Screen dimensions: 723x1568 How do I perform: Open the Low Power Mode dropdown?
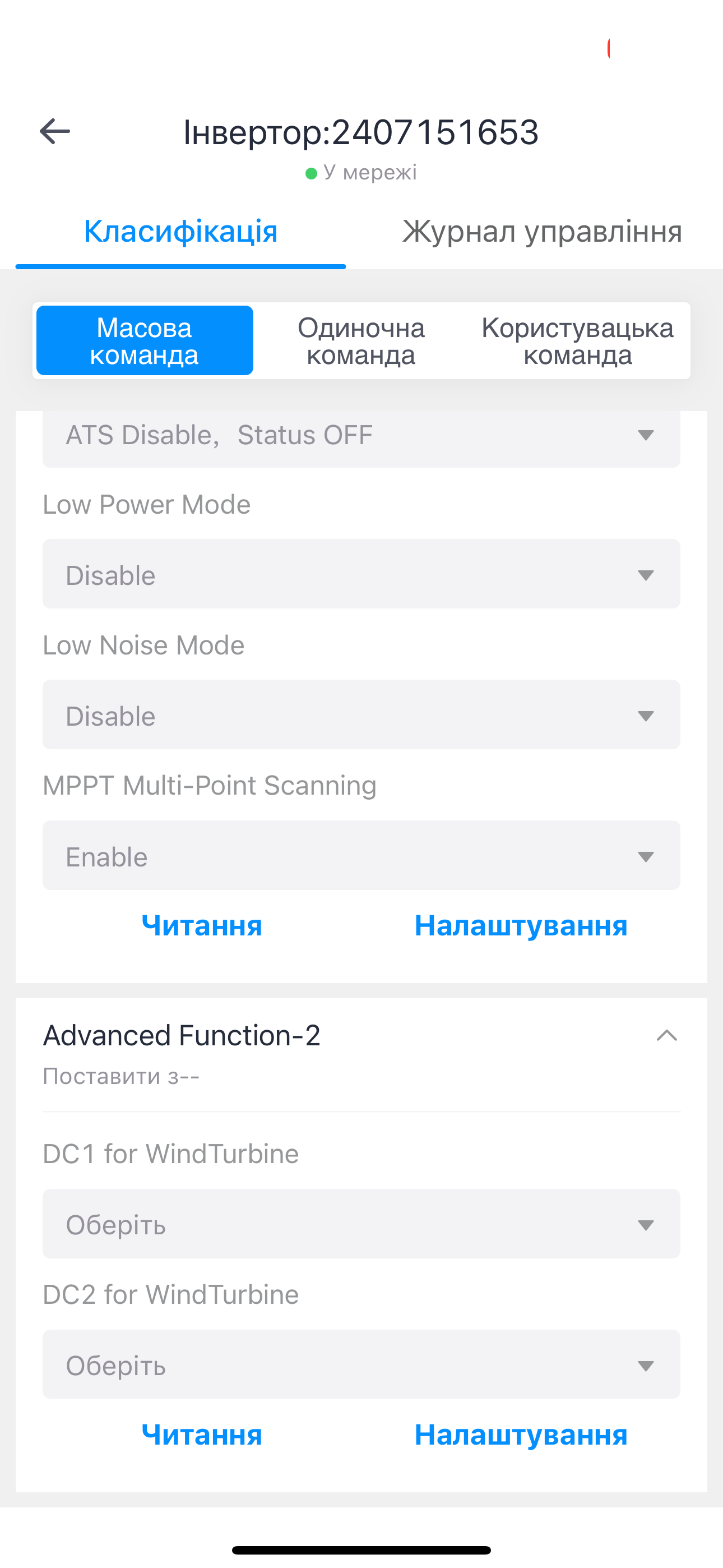pyautogui.click(x=361, y=573)
